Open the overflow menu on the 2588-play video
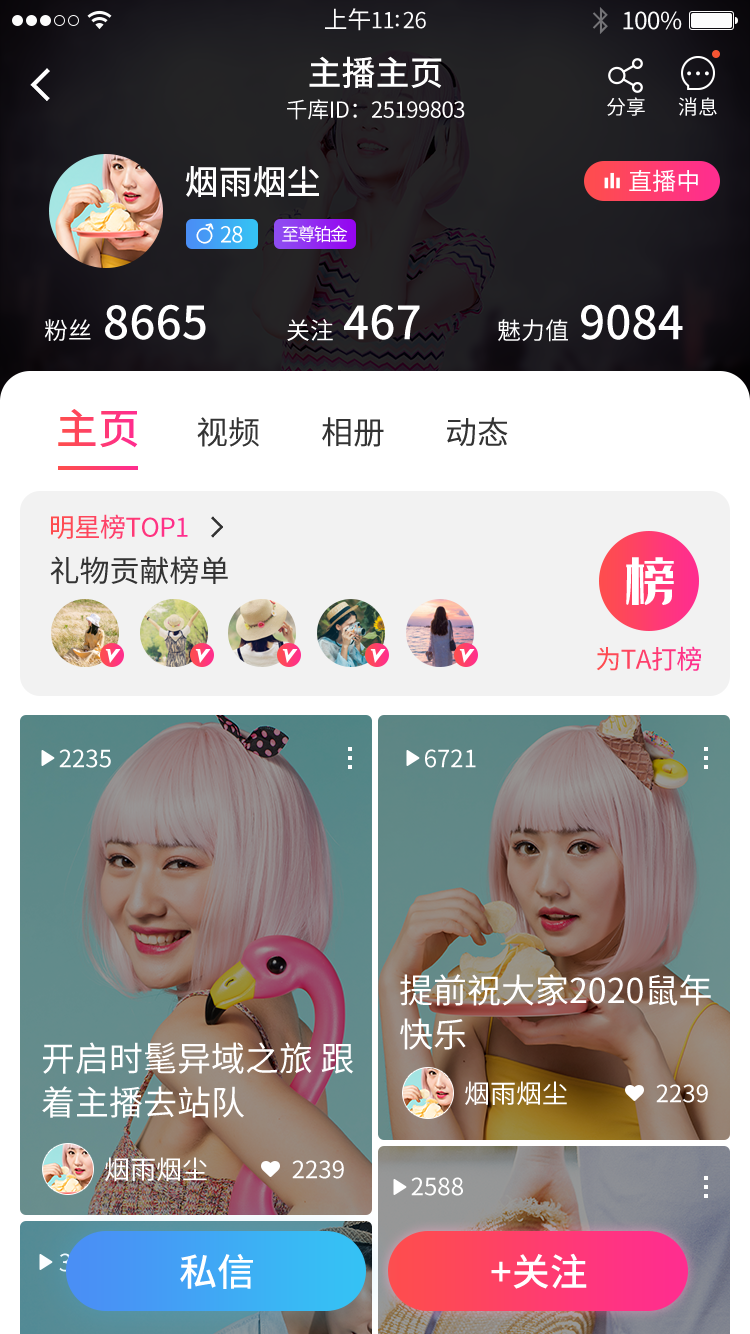Screen dimensions: 750x1334 [x=706, y=1187]
